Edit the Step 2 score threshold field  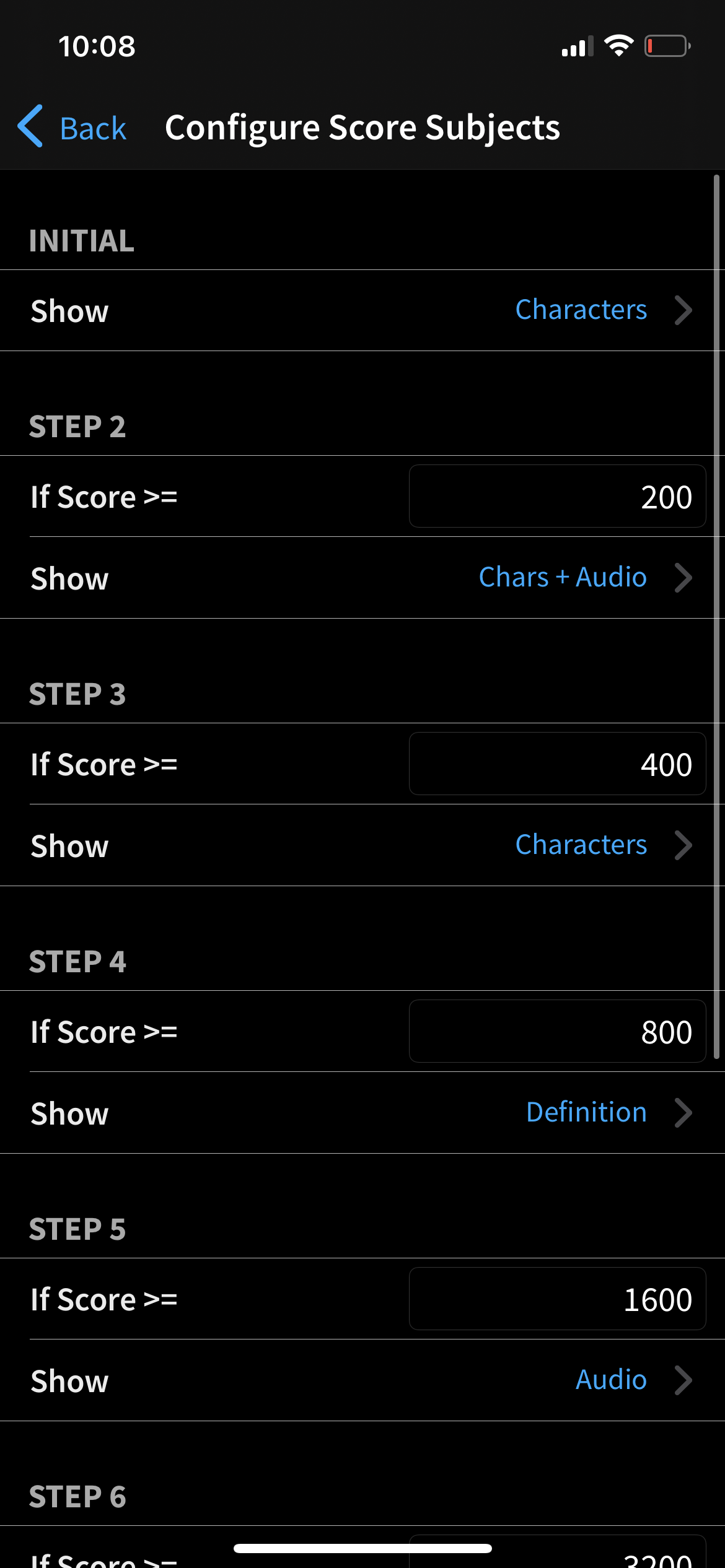(556, 497)
